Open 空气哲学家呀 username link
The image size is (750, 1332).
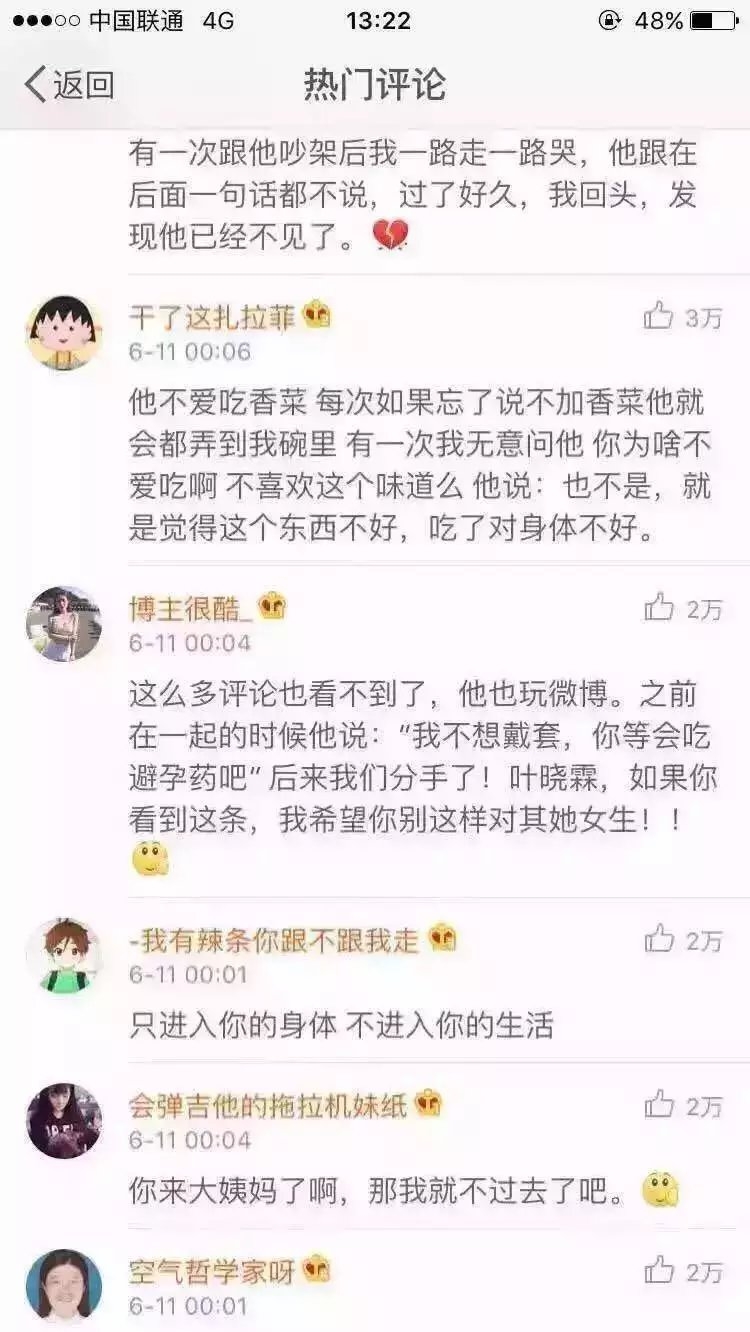click(x=213, y=1271)
